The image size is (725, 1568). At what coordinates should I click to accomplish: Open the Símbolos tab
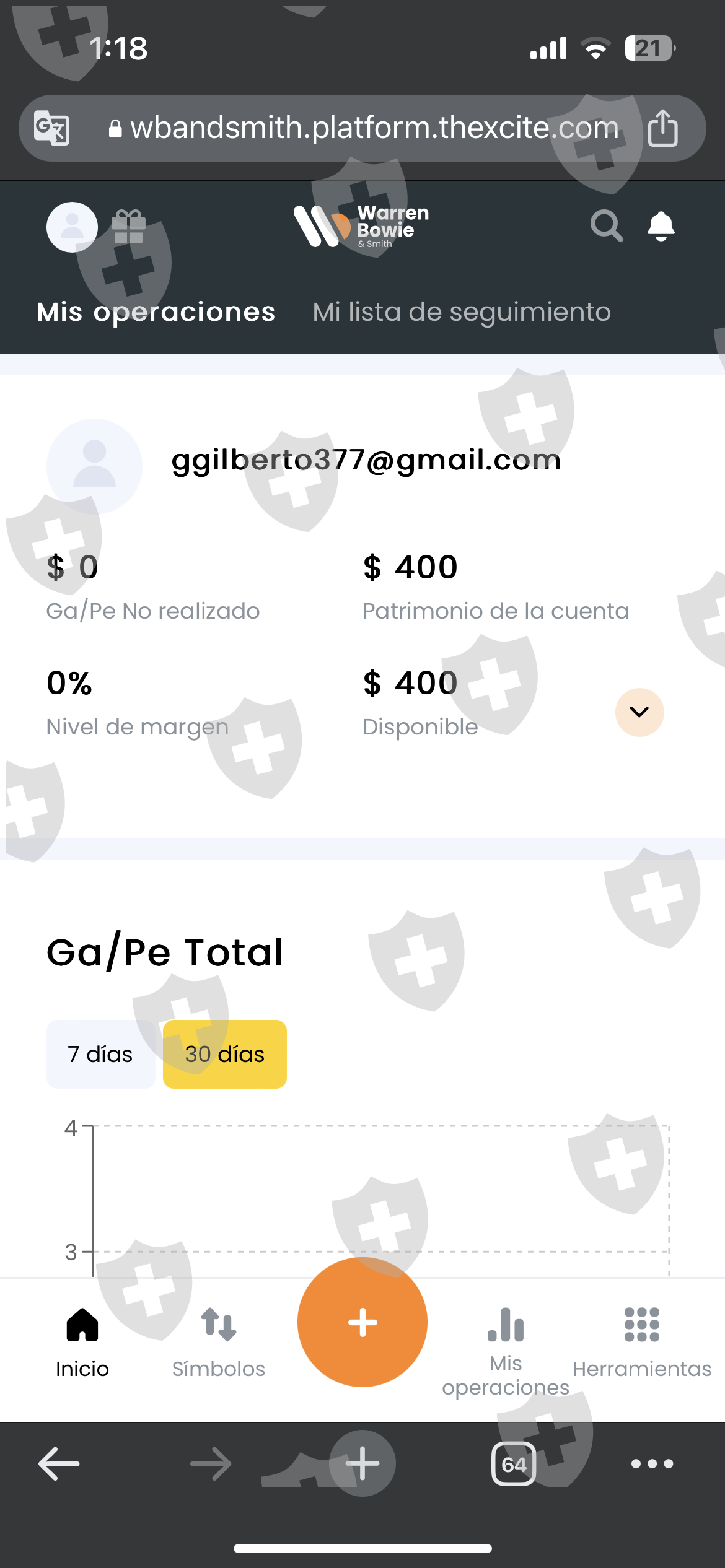pyautogui.click(x=218, y=1341)
